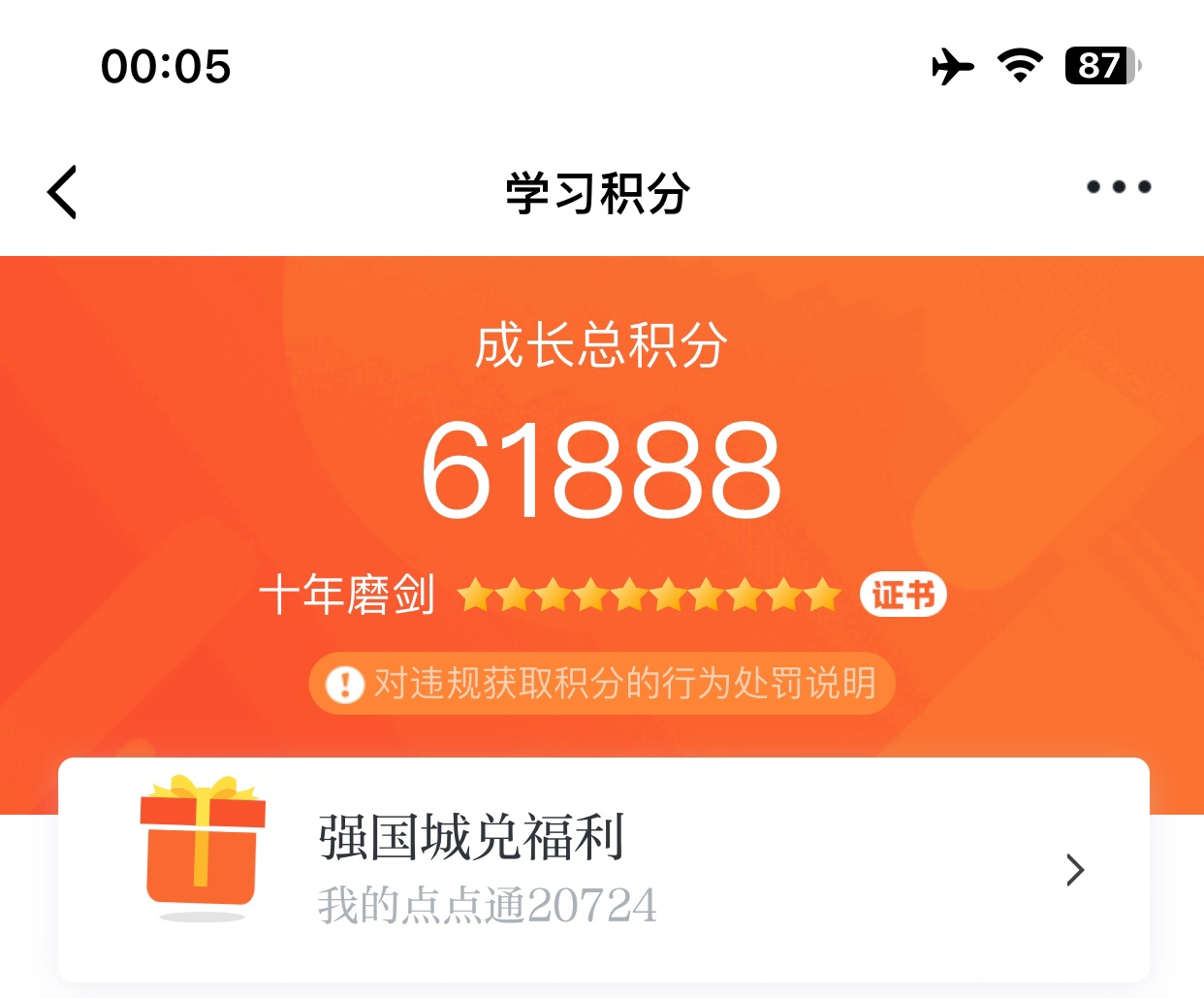Screen dimensions: 1204x998
Task: Open the three-dot overflow menu
Action: click(x=1118, y=187)
